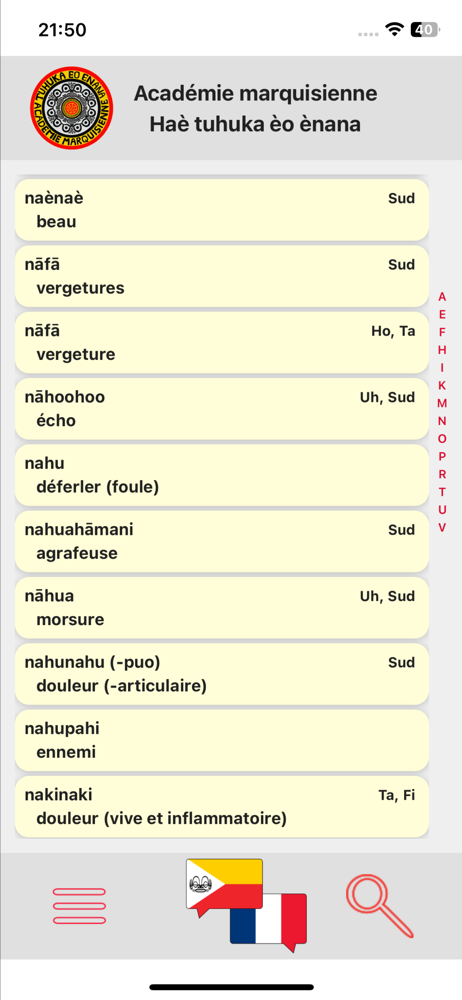Open the nahu – déferler (foule) entry
Image resolution: width=462 pixels, height=1000 pixels.
coord(221,475)
